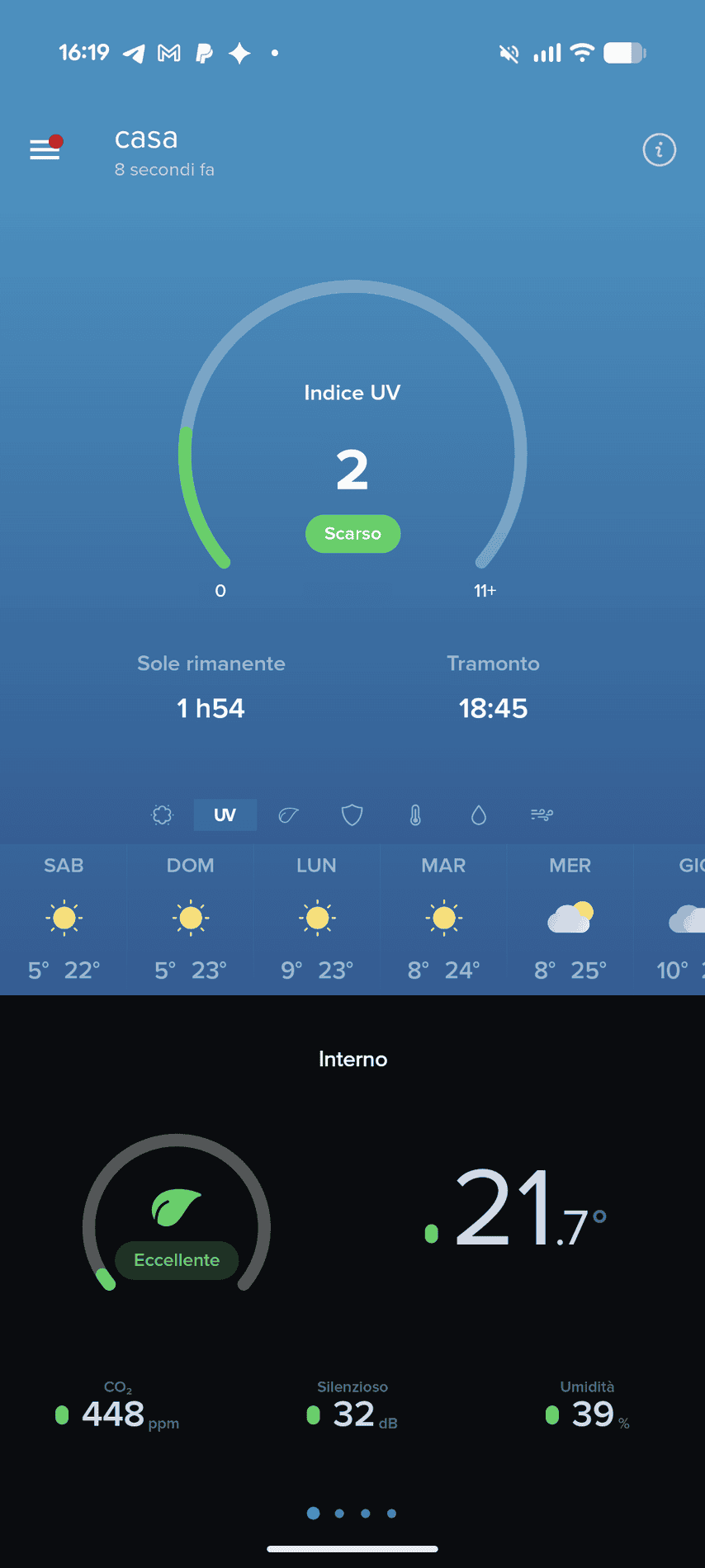
Task: Switch to the weather overview tab
Action: (x=163, y=815)
